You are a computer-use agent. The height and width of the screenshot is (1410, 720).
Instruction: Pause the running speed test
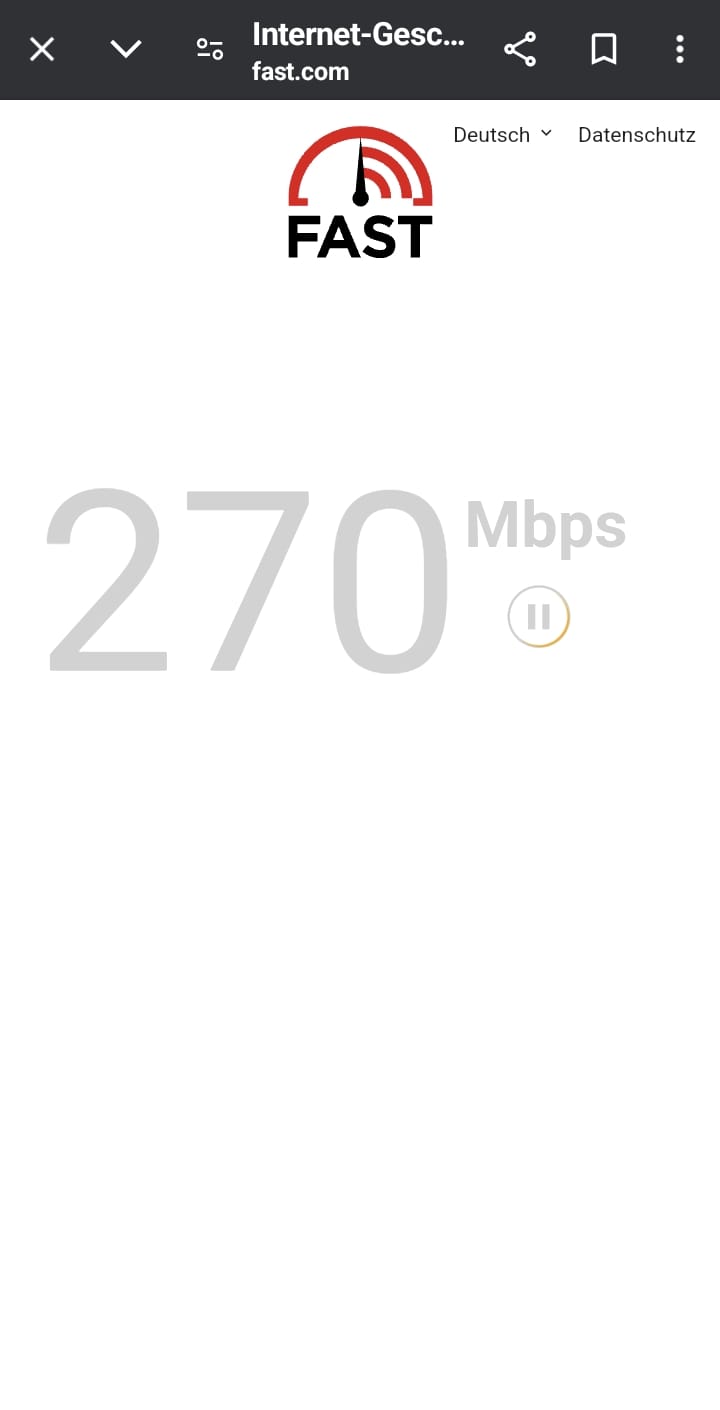pyautogui.click(x=539, y=617)
